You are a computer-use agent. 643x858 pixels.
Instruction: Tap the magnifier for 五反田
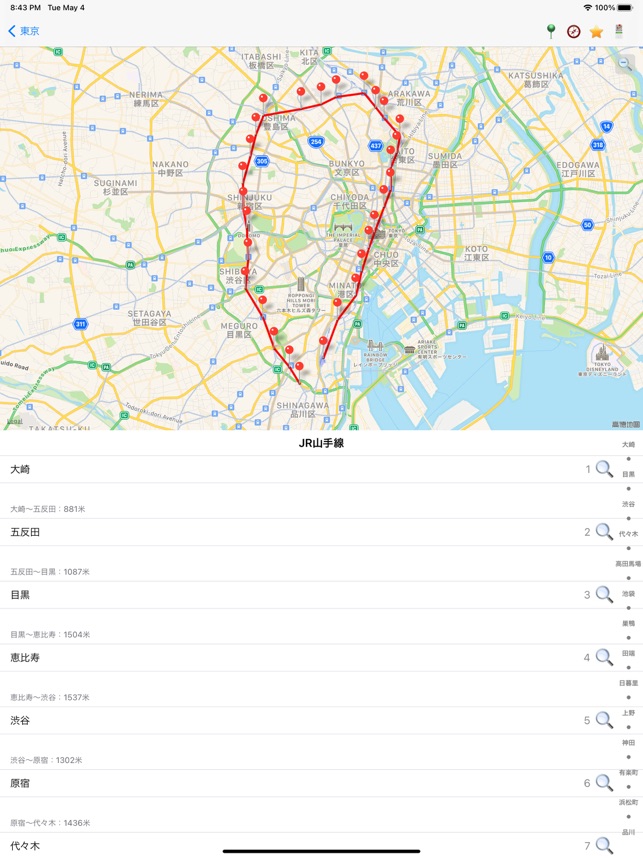pos(604,532)
